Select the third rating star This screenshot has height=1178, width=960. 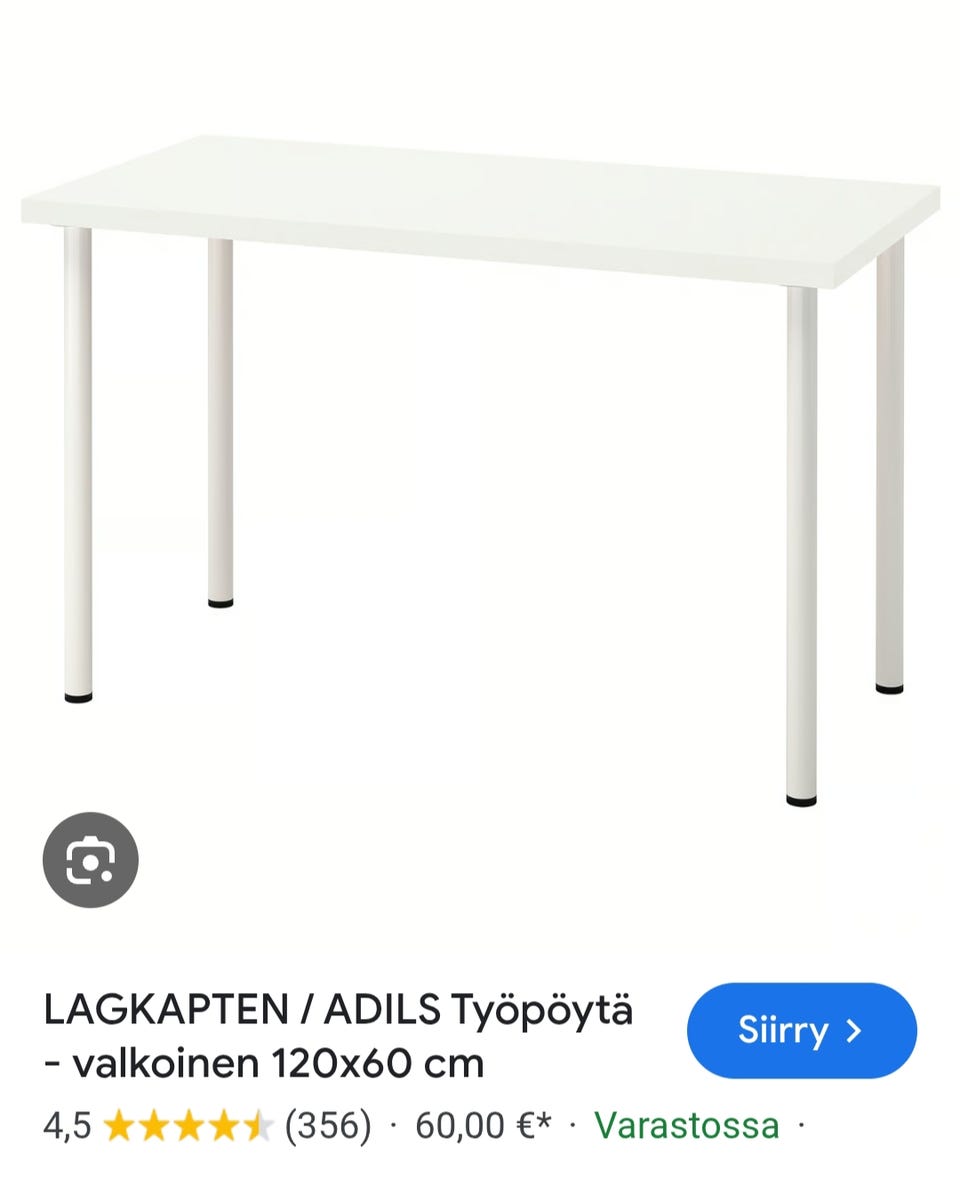point(188,1124)
